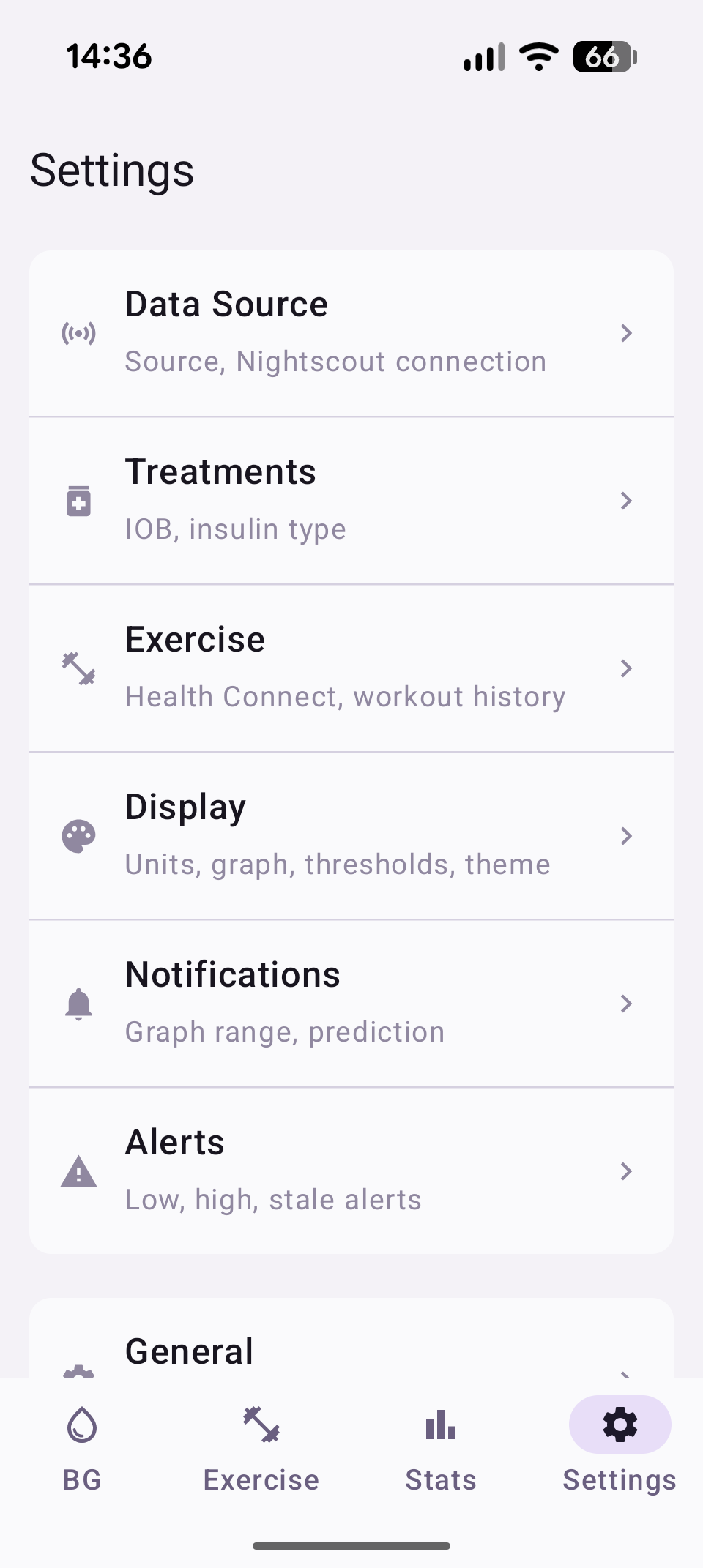
Task: Tap the Display palette icon
Action: [79, 835]
